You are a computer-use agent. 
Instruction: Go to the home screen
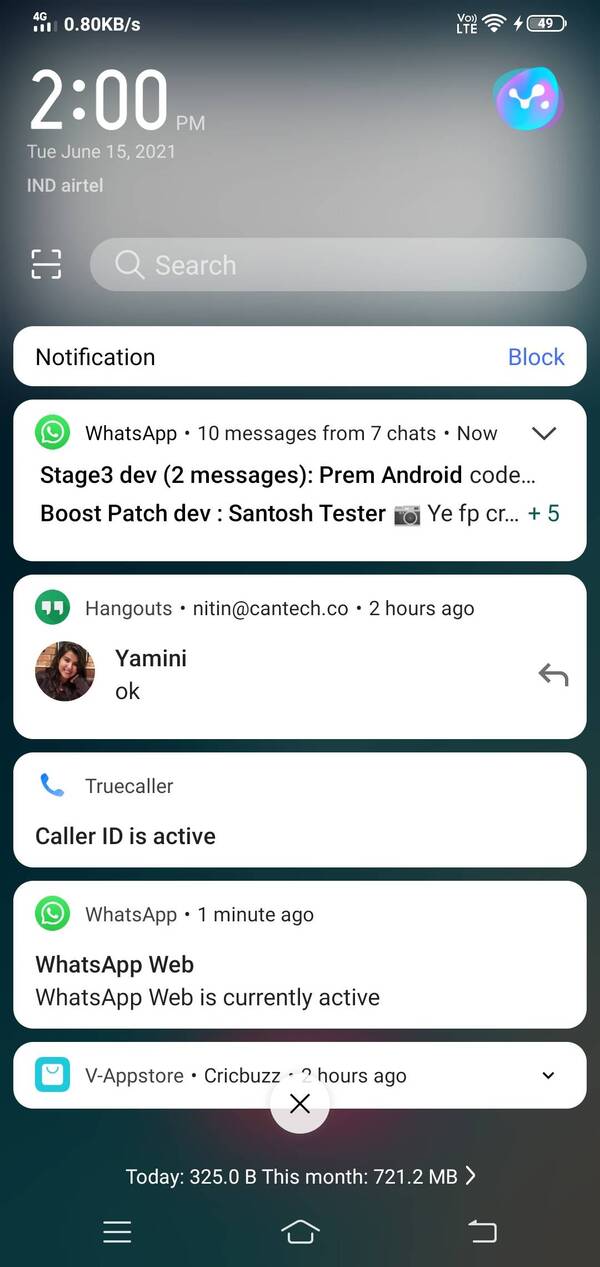[x=300, y=1231]
